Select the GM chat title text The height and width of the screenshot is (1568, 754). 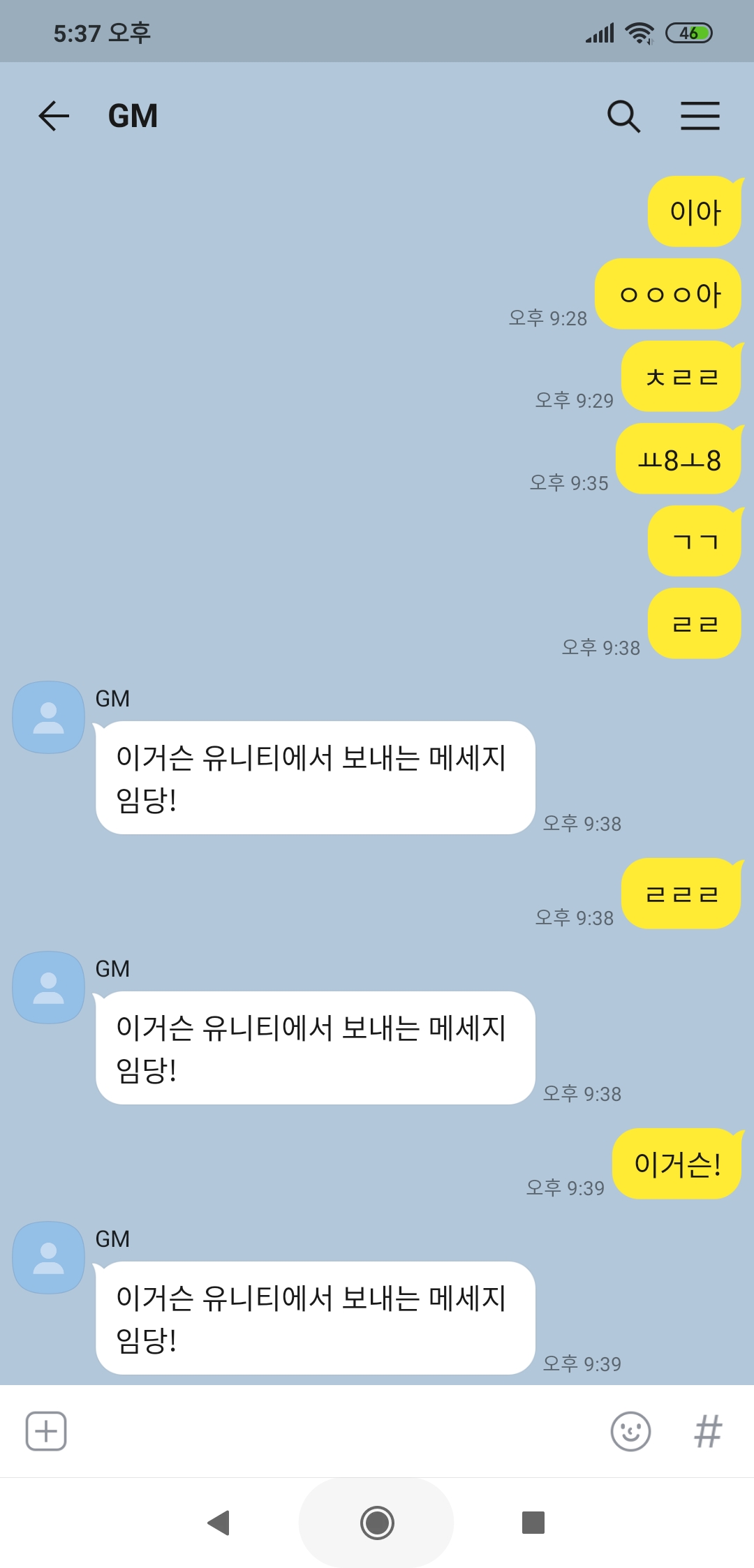coord(133,116)
